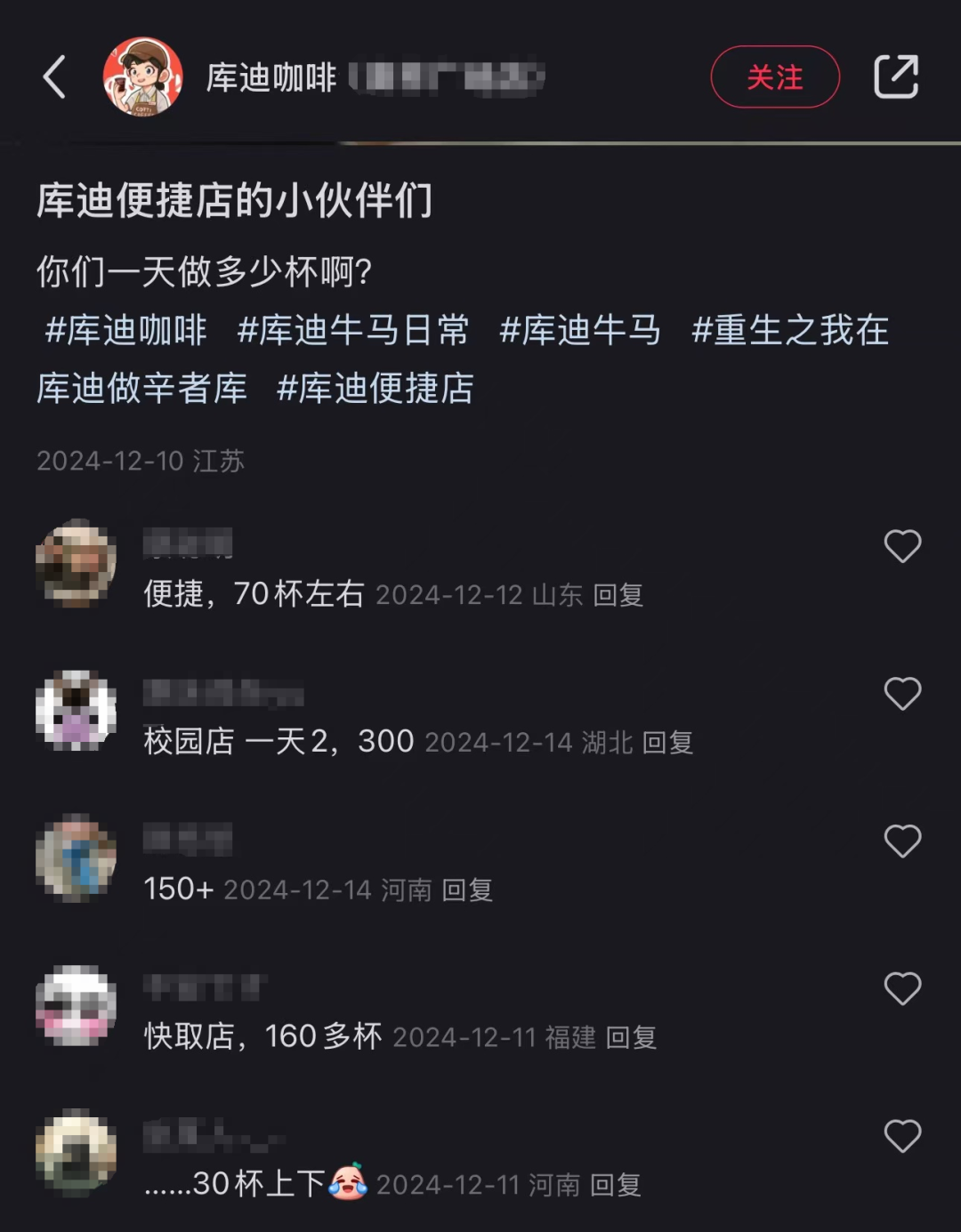
Task: Like the 150+ comment
Action: click(901, 841)
